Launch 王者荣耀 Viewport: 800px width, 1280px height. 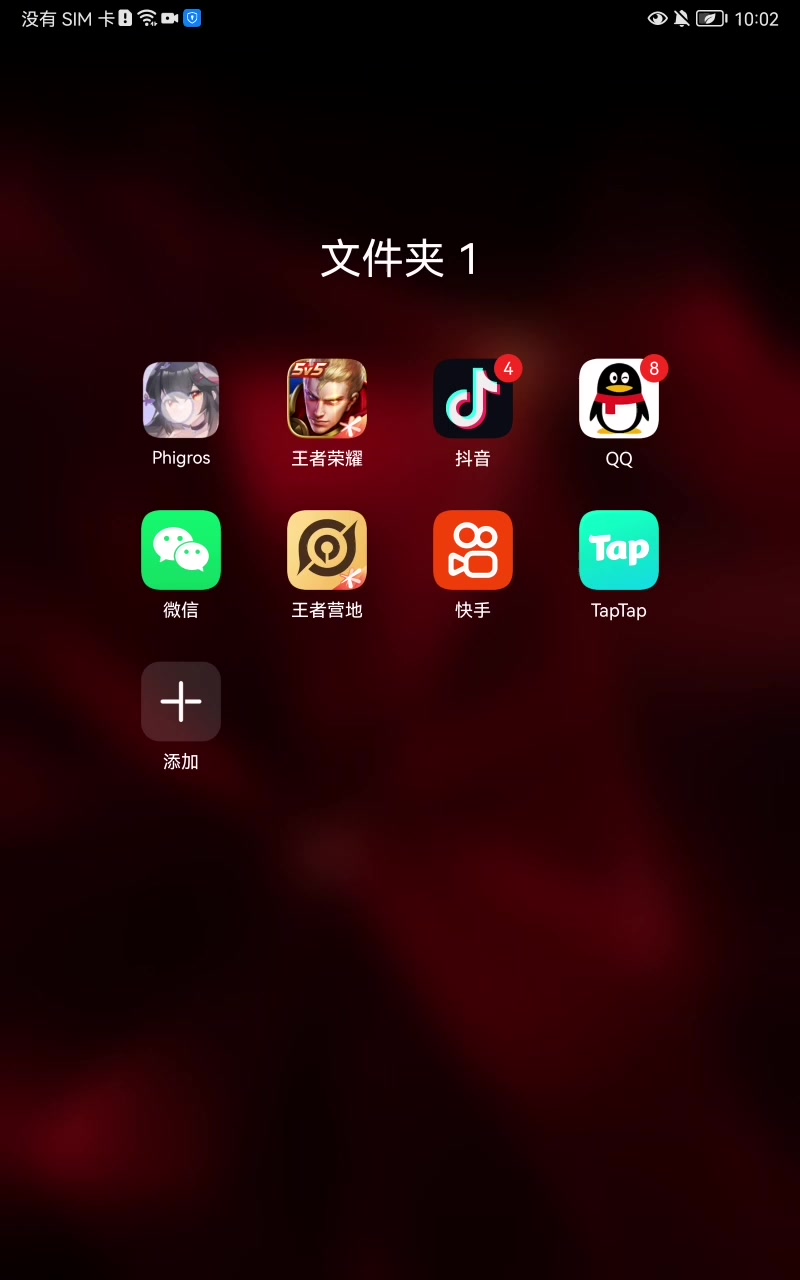pos(327,399)
